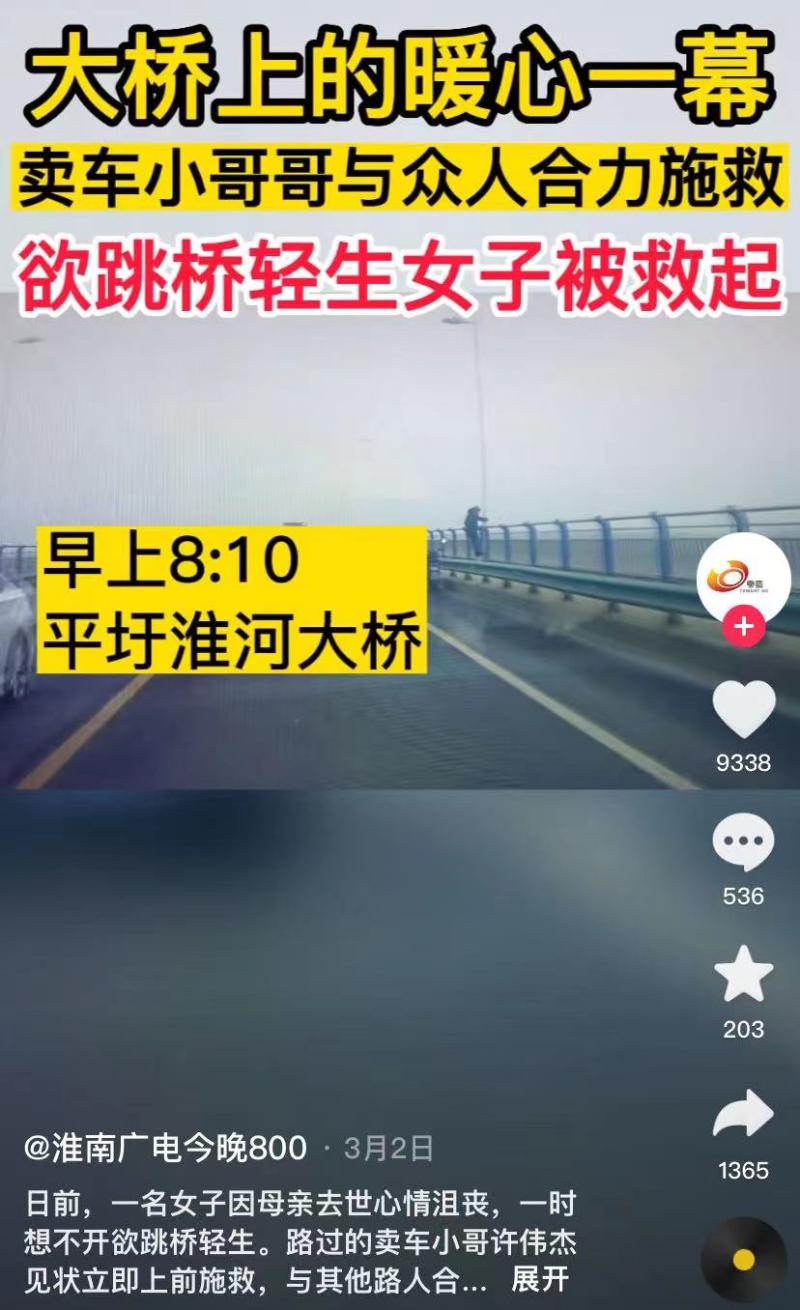
Task: Like this video with the heart
Action: click(x=743, y=709)
